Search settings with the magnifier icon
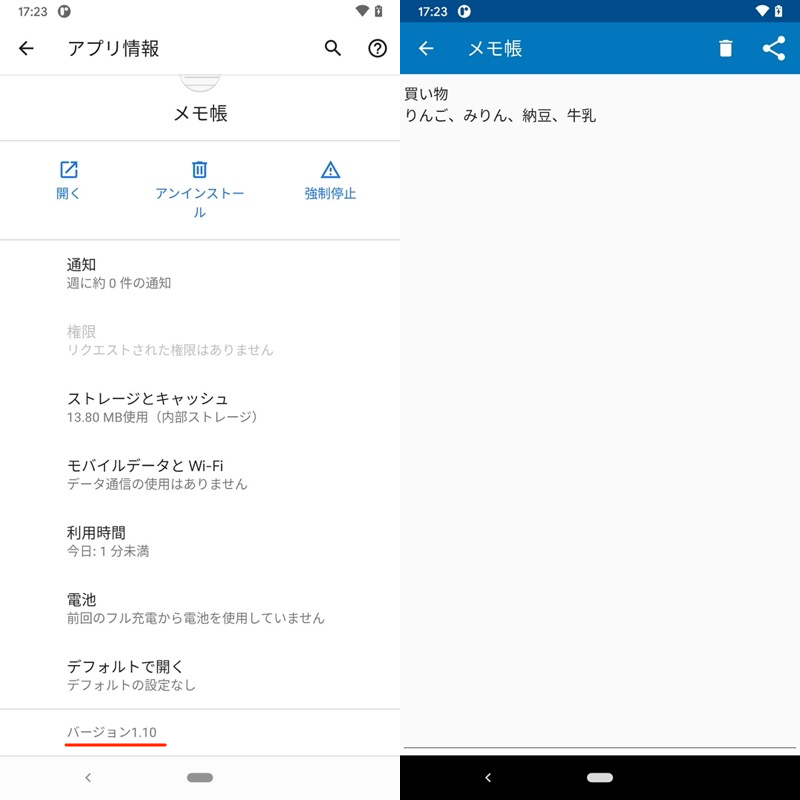This screenshot has width=800, height=800. tap(333, 48)
